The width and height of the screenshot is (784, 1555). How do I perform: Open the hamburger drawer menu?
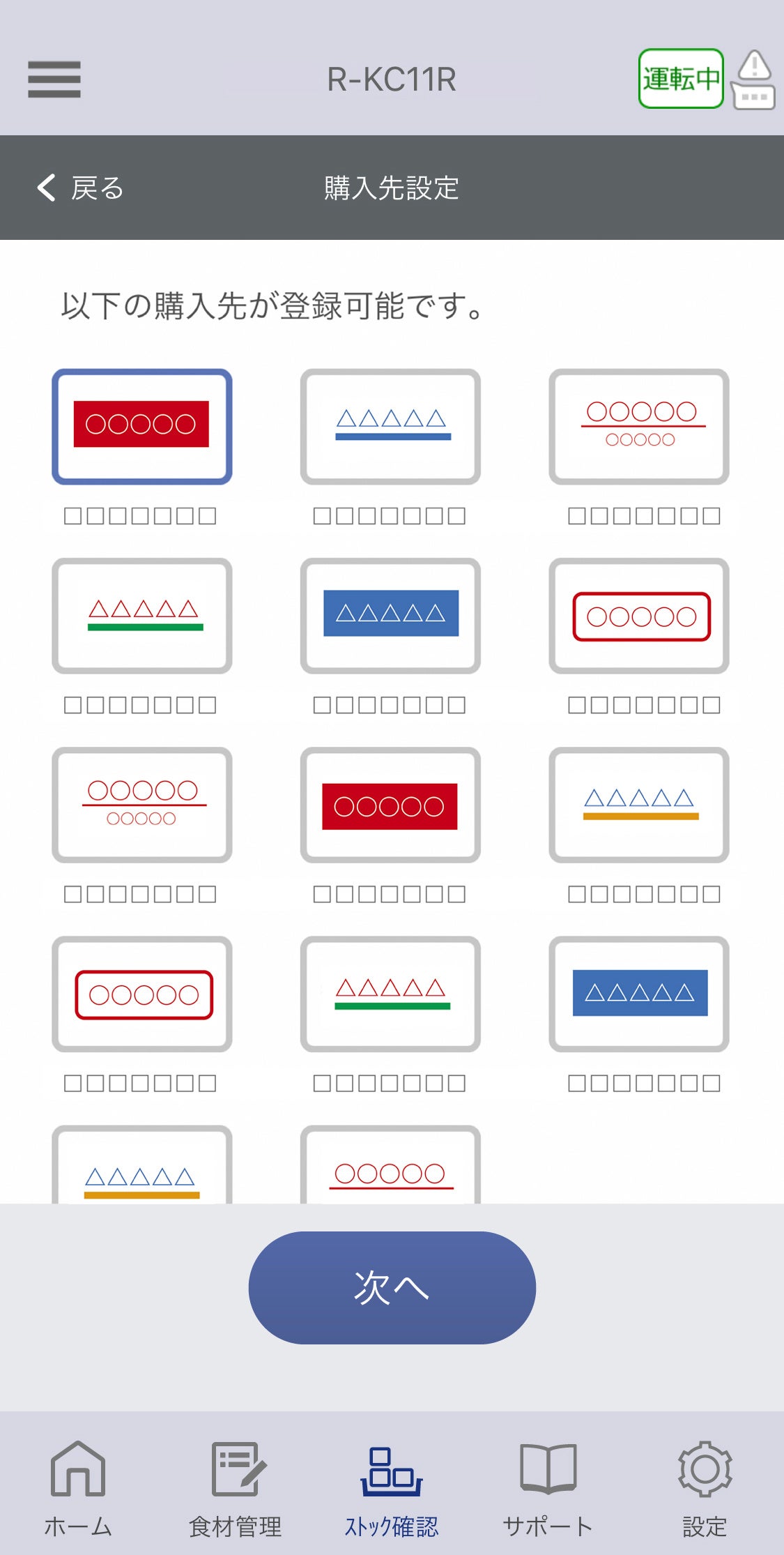[54, 79]
